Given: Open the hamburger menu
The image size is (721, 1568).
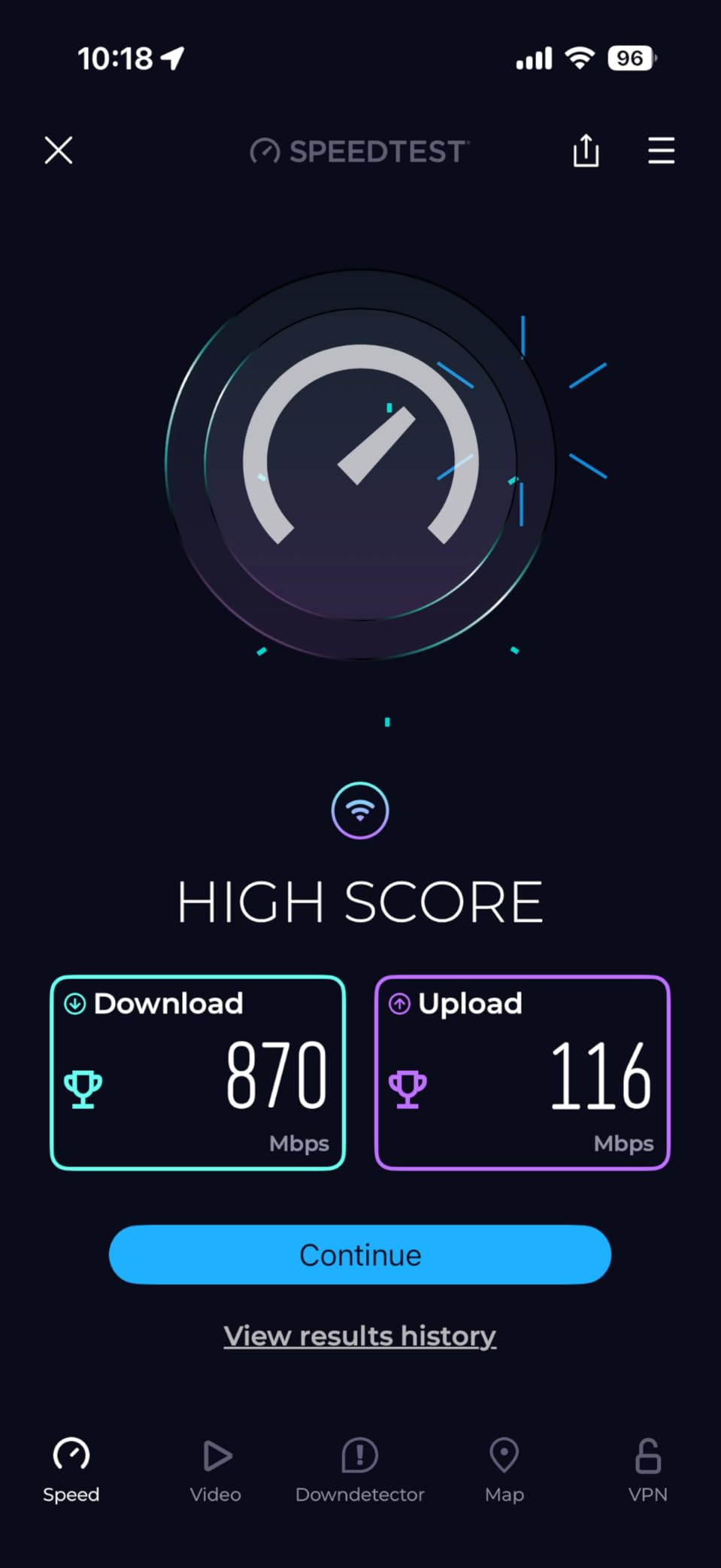Looking at the screenshot, I should (x=661, y=150).
